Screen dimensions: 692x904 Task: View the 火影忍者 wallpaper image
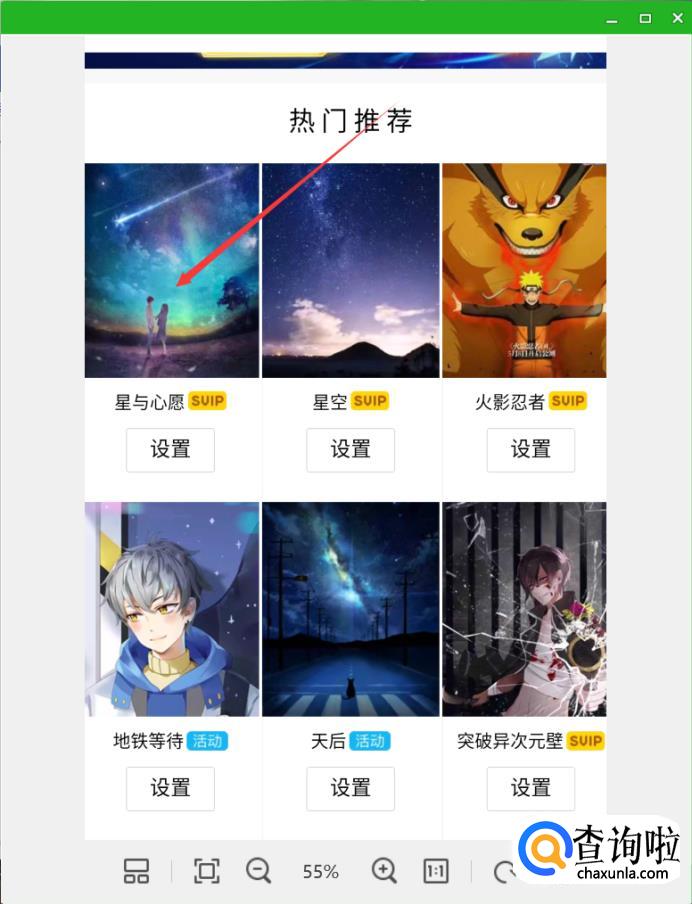click(x=524, y=270)
